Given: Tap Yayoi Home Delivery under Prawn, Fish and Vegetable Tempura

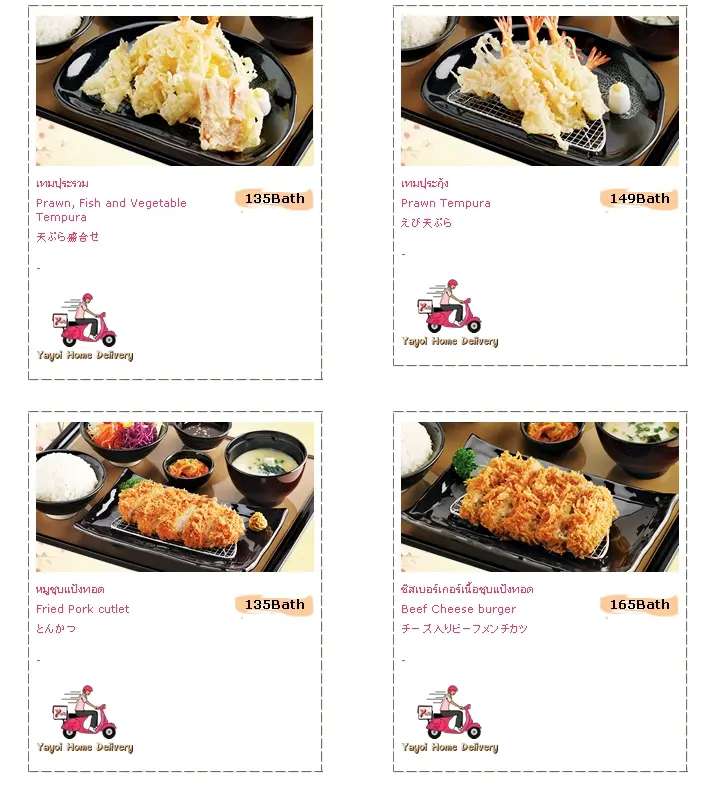Looking at the screenshot, I should (85, 328).
